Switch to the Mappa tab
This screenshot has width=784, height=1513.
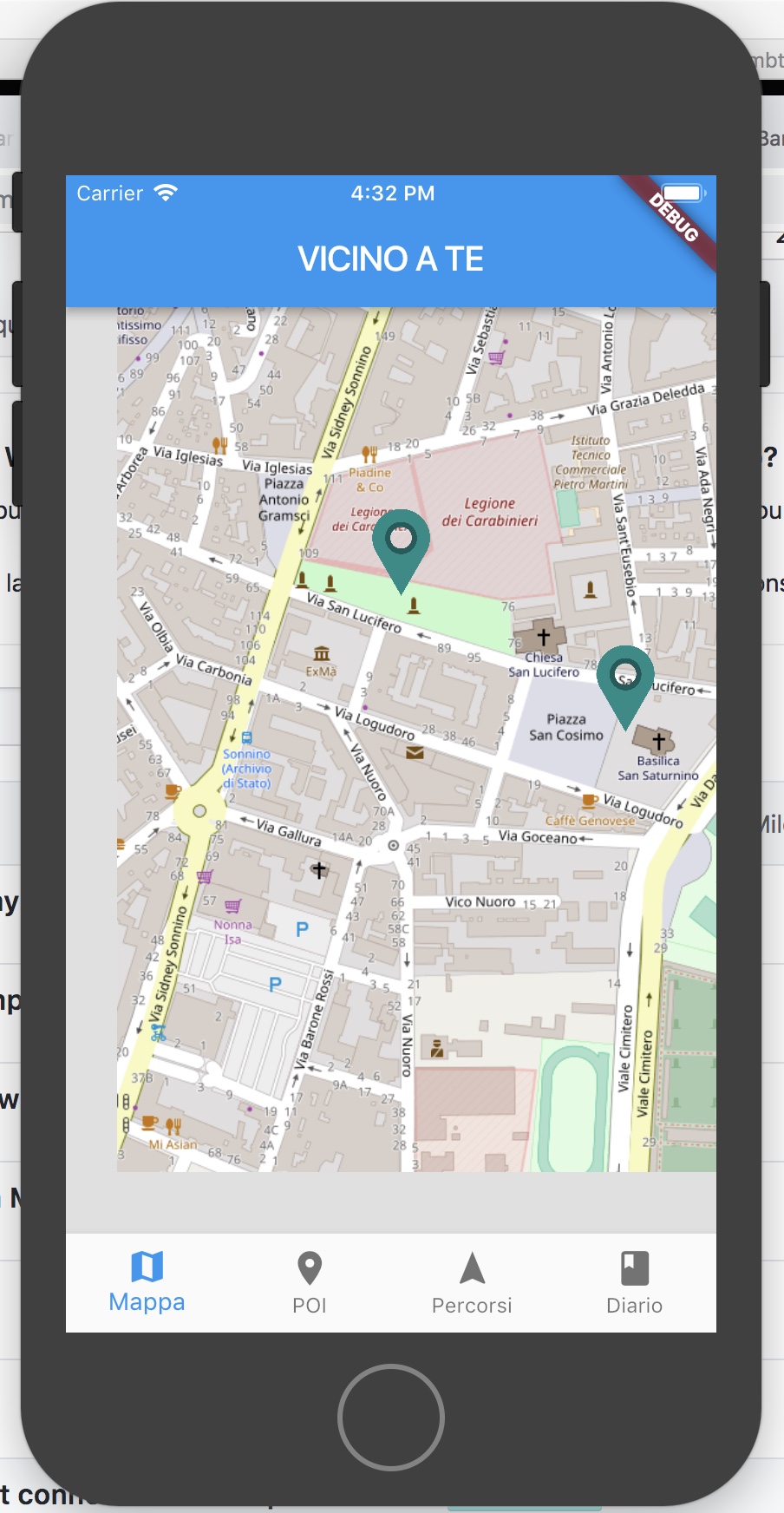coord(147,1282)
